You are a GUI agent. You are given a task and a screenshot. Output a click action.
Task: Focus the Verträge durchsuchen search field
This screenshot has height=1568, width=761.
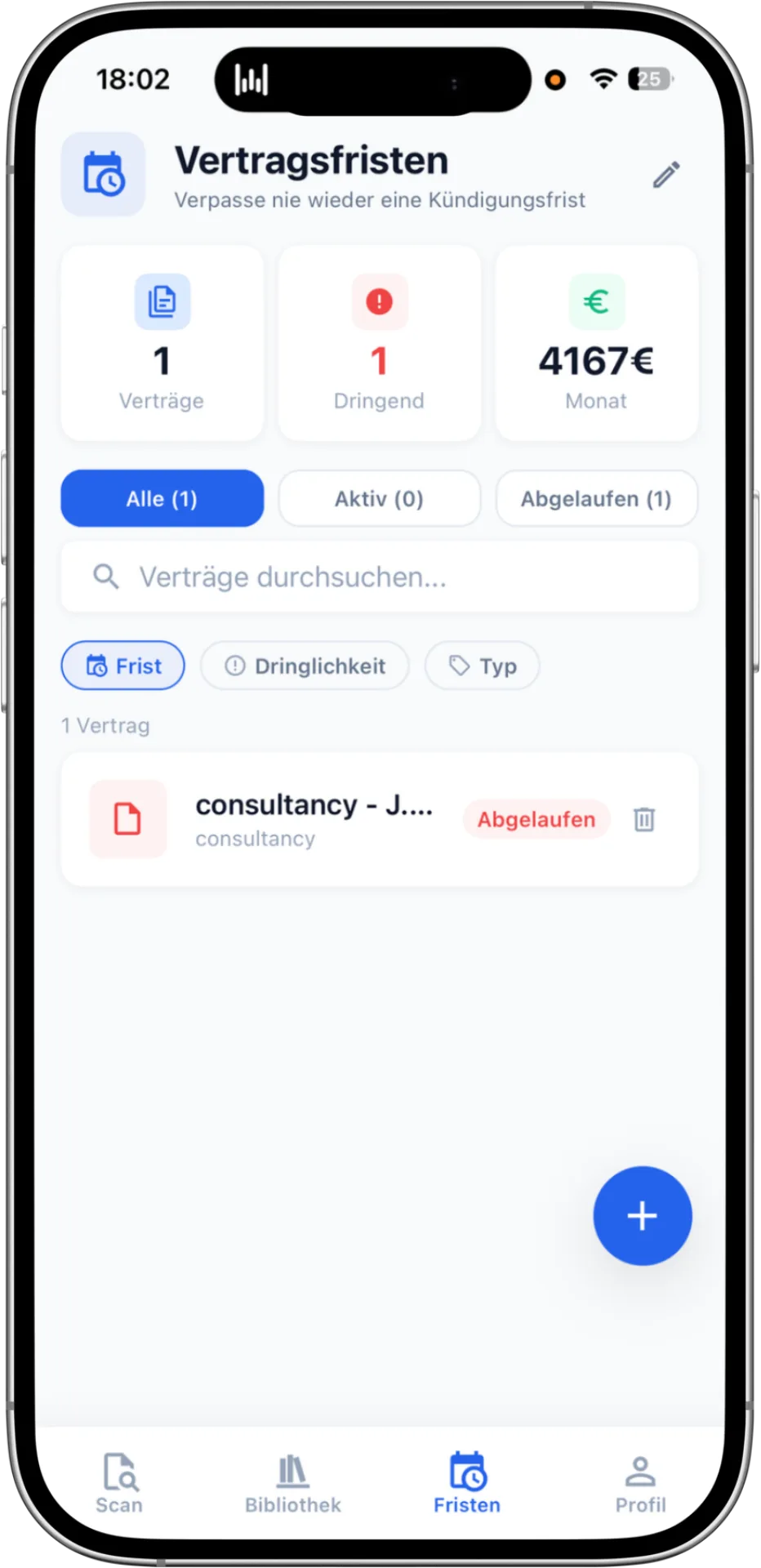click(380, 577)
